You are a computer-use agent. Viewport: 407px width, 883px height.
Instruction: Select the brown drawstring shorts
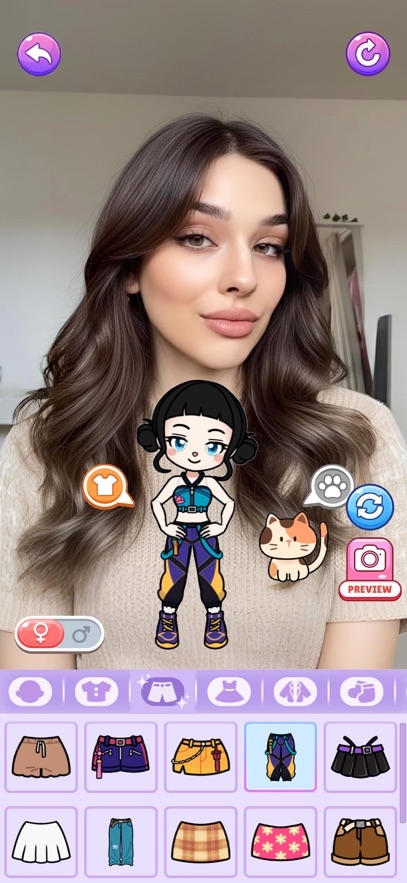[x=41, y=757]
